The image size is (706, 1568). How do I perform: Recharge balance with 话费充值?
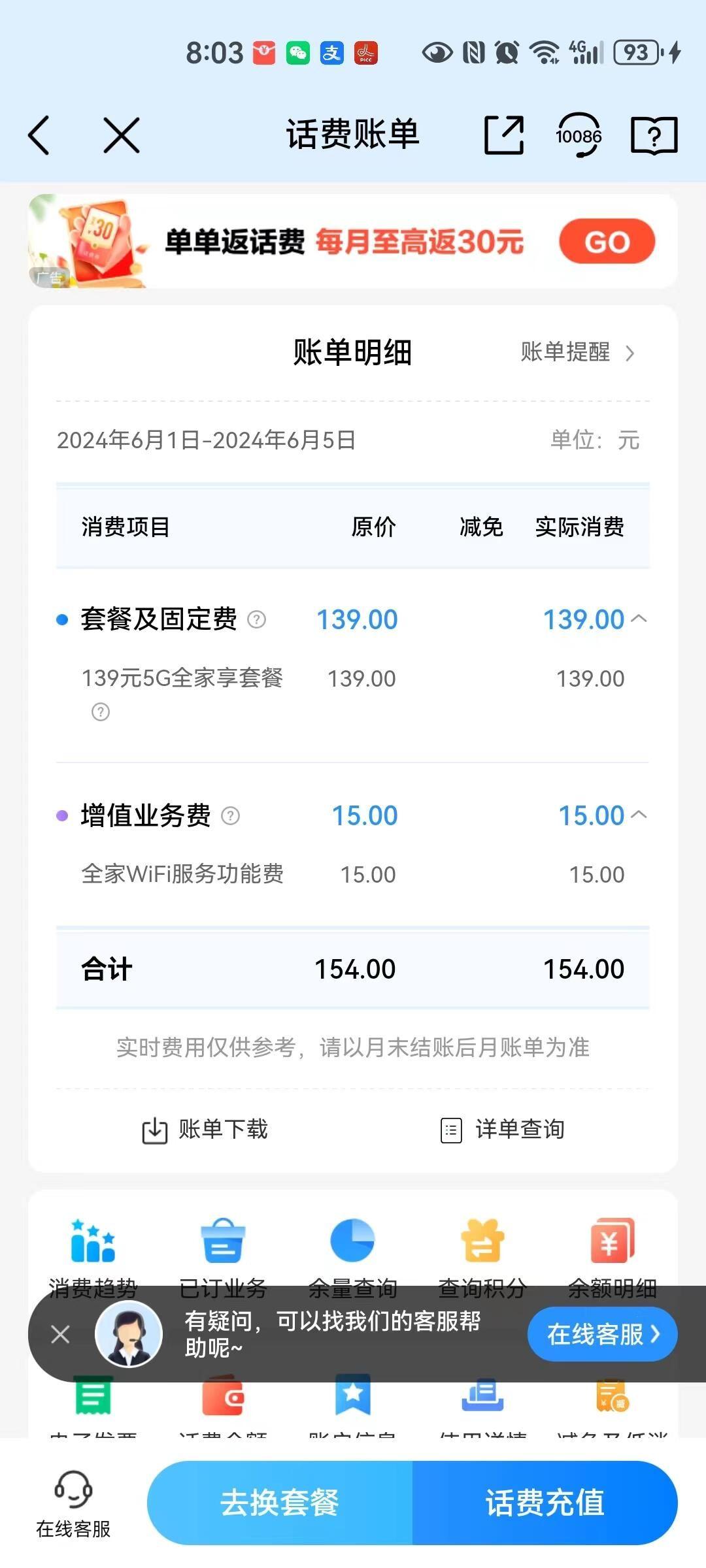pyautogui.click(x=545, y=1502)
